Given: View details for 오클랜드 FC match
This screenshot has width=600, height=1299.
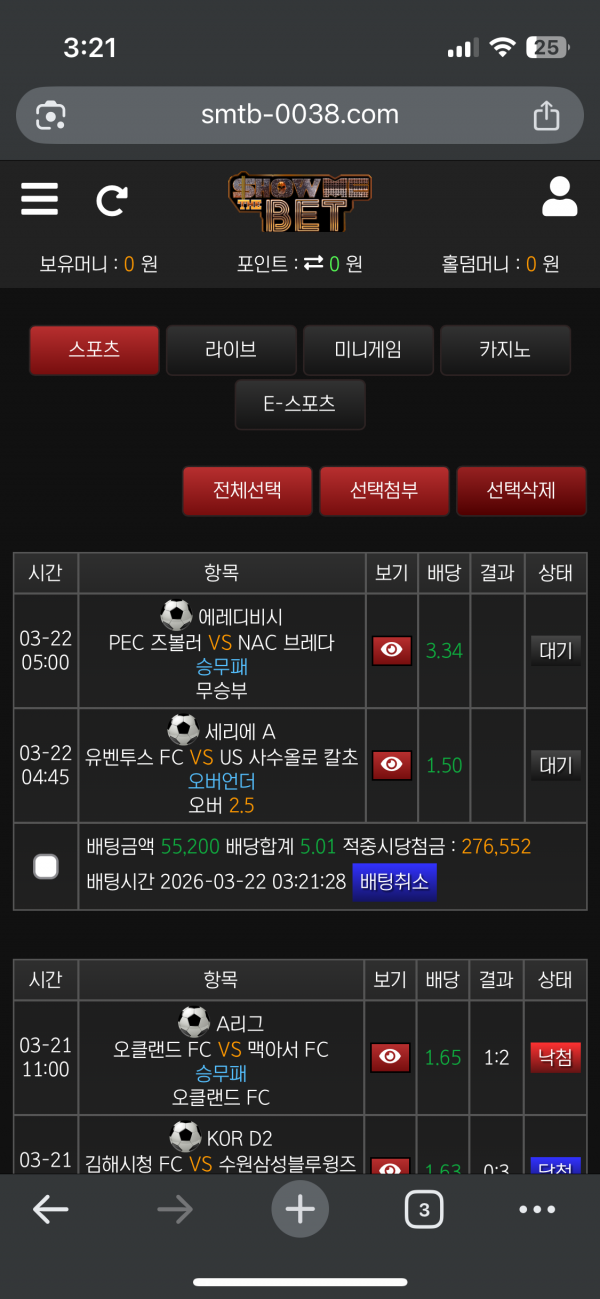Looking at the screenshot, I should tap(390, 1057).
